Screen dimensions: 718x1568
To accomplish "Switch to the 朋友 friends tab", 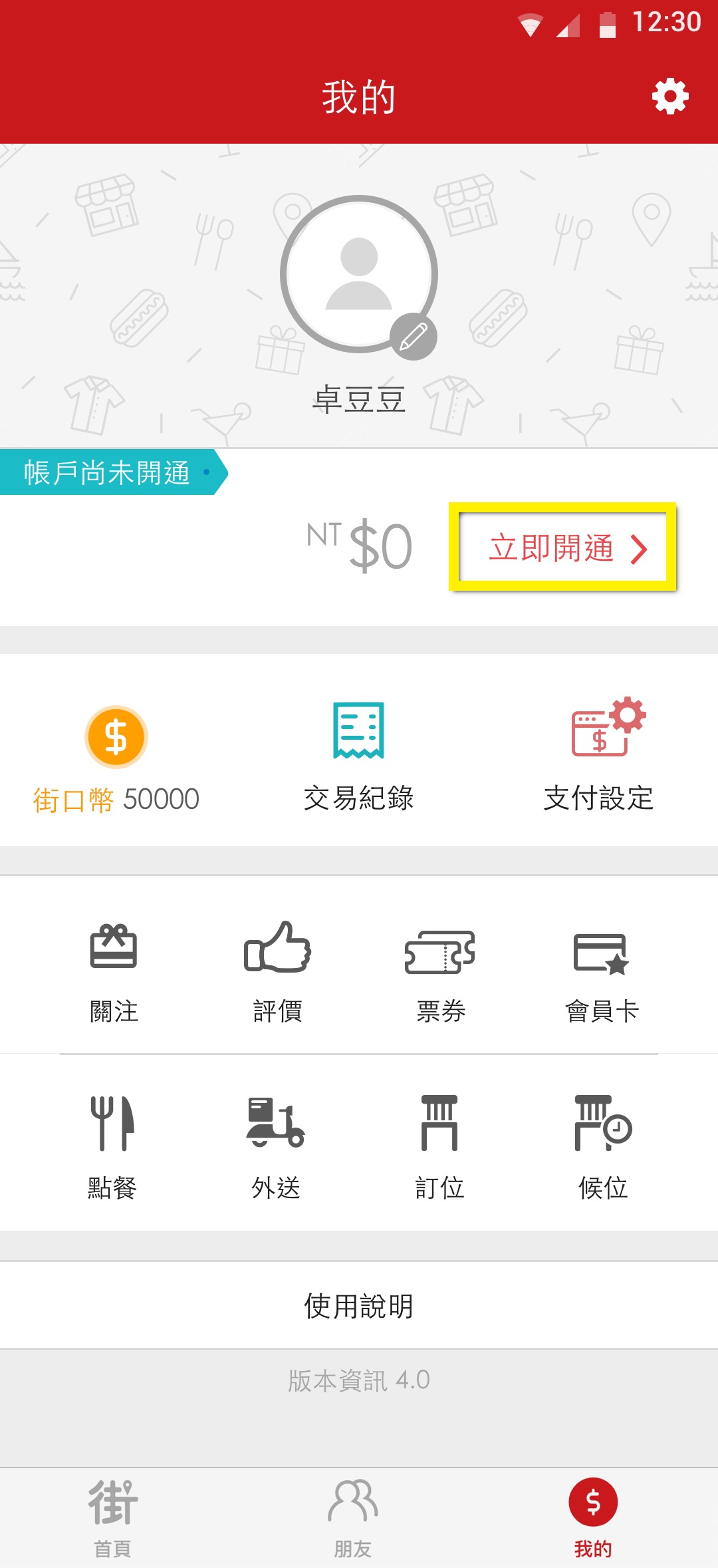I will coord(352,1518).
